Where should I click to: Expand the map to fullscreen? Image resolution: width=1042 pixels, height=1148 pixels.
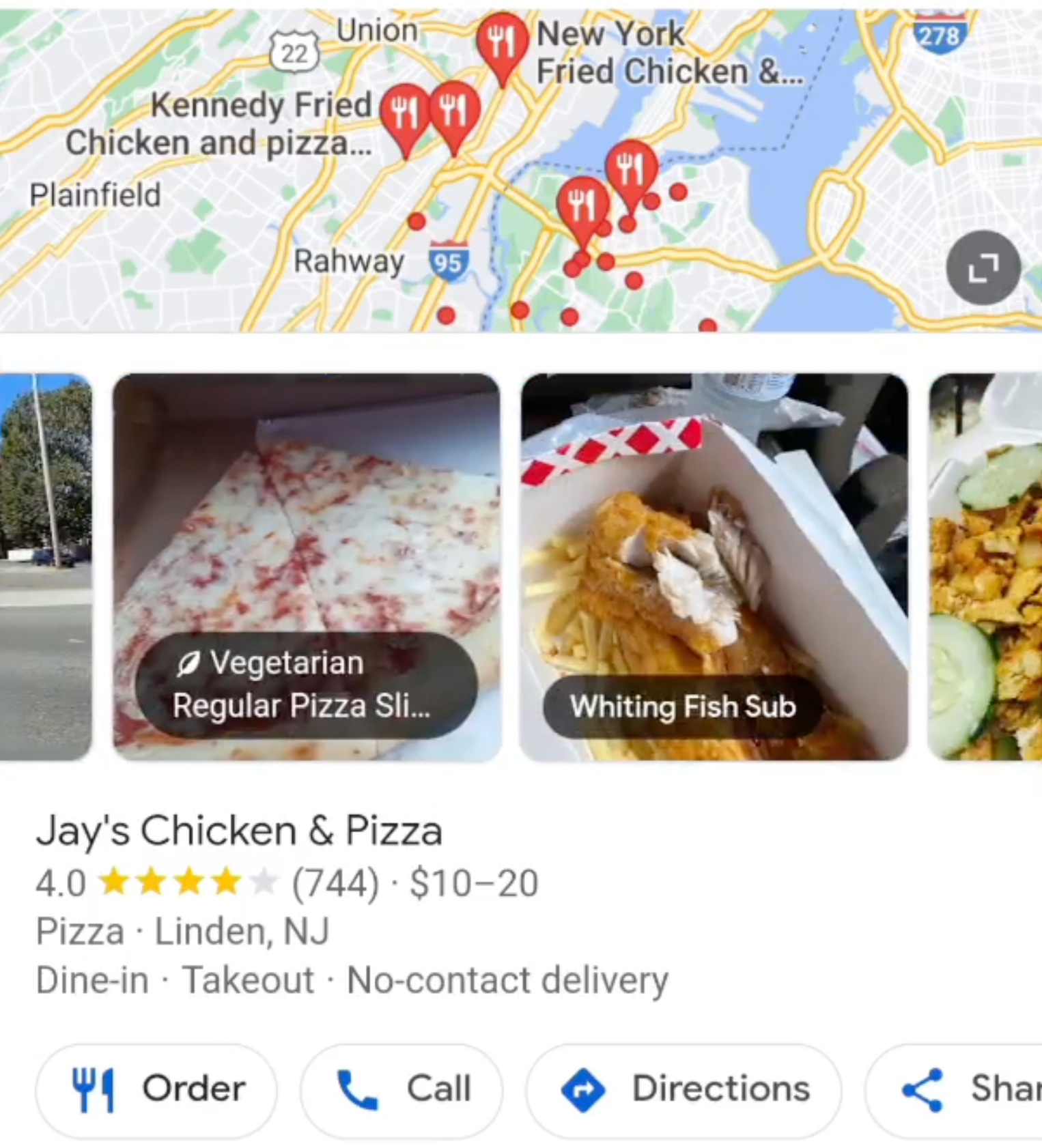point(983,266)
